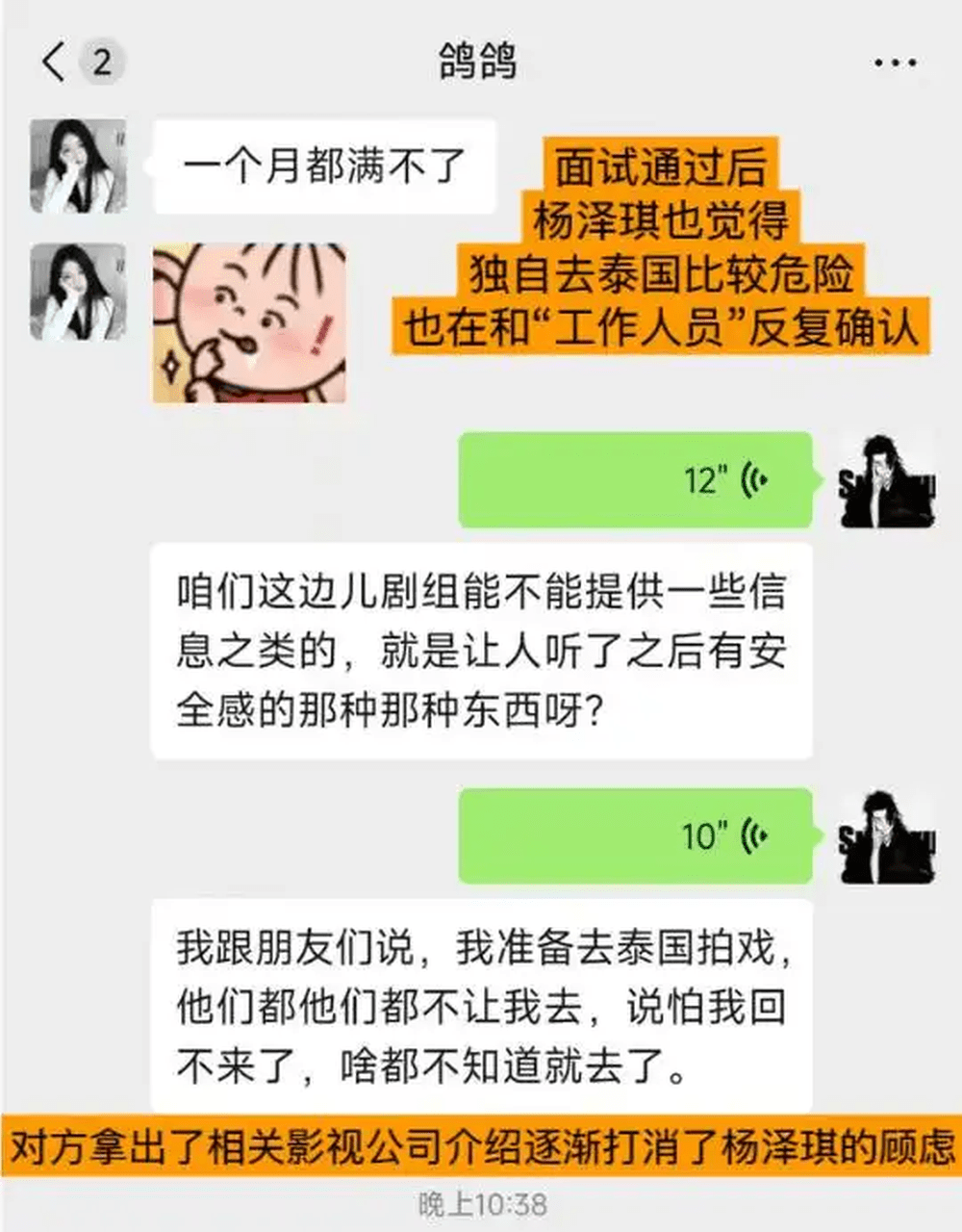
Task: Open 鸽鸽's avatar beside 一个月都满不了
Action: [78, 167]
